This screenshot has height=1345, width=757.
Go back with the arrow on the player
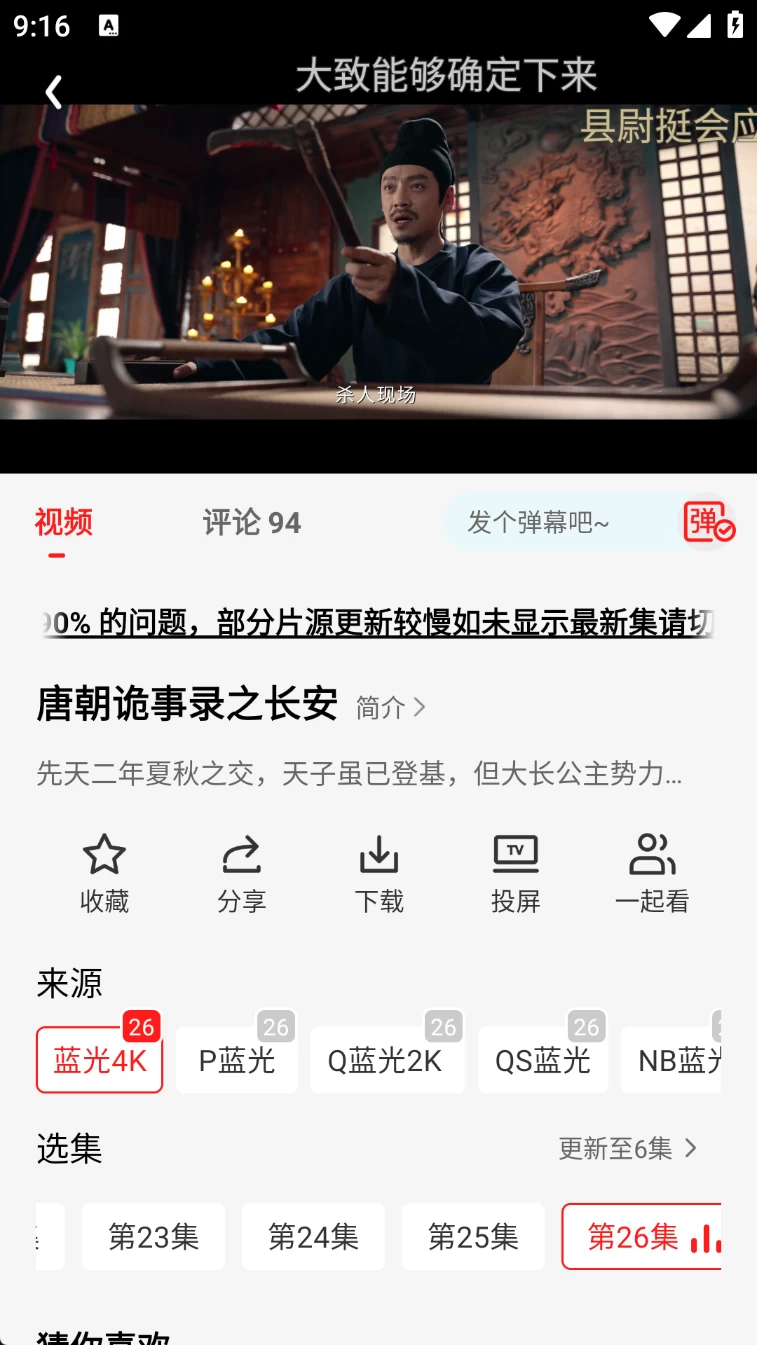53,92
